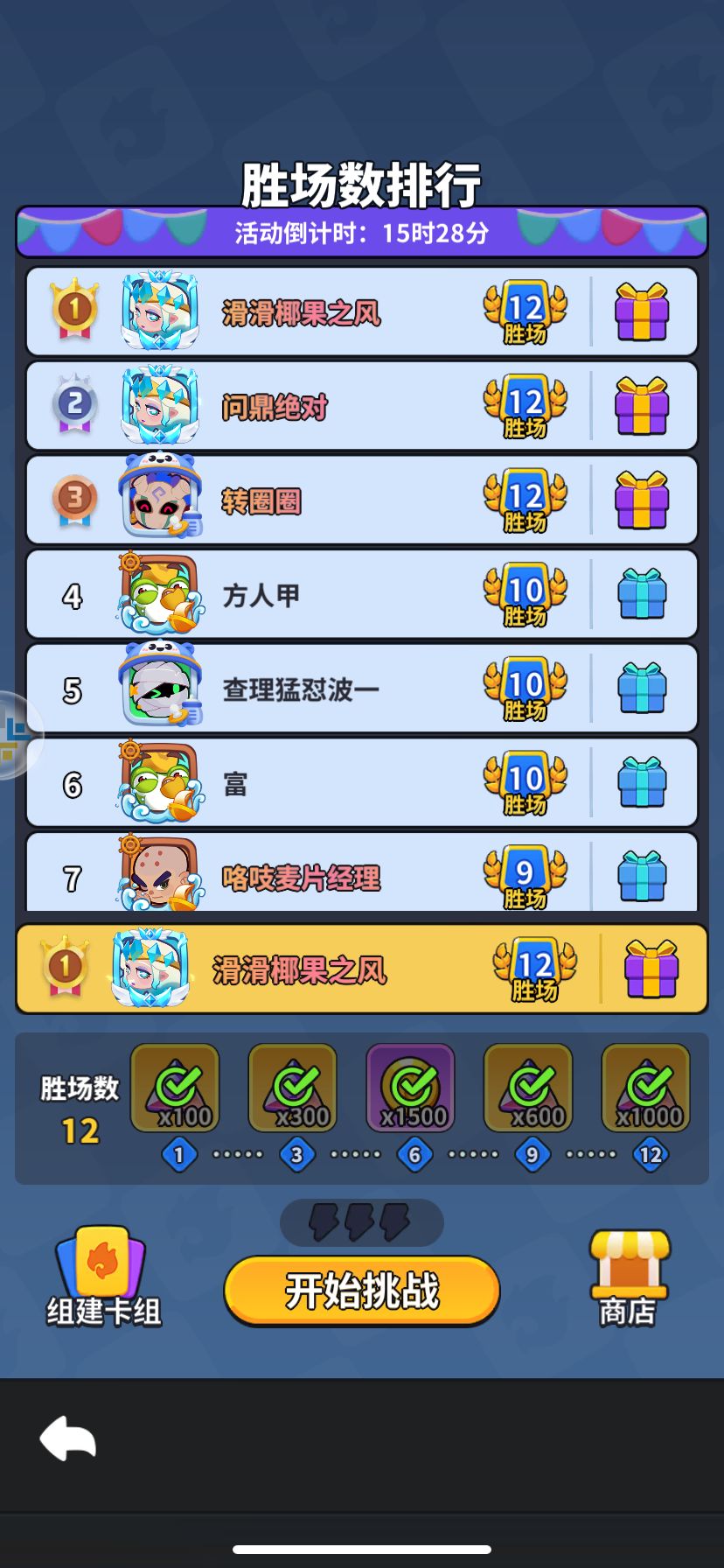
Task: Tap the x100 claimed milestone reward
Action: point(175,1088)
